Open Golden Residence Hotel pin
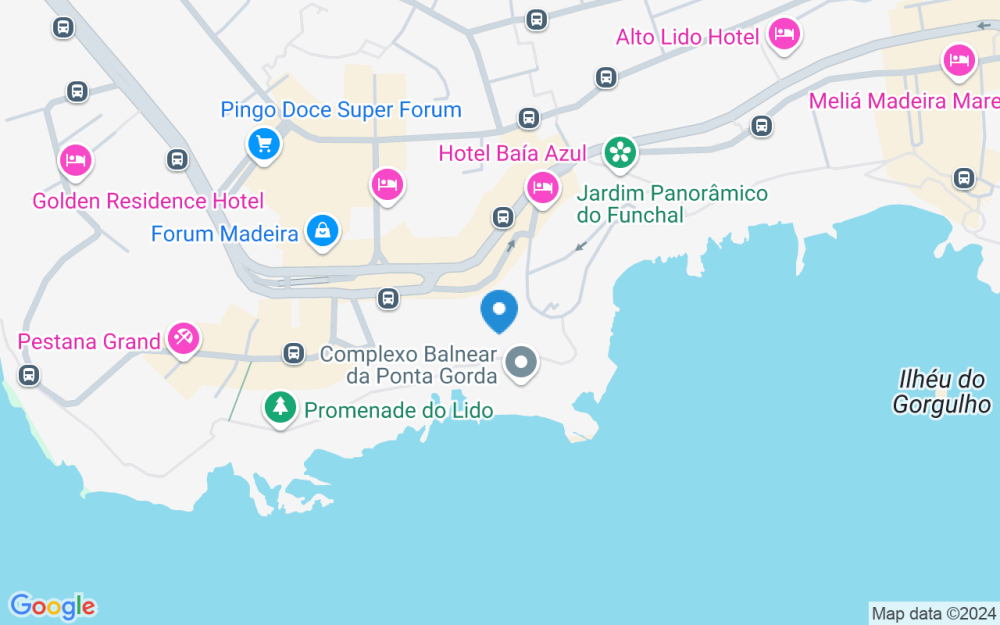 tap(76, 162)
